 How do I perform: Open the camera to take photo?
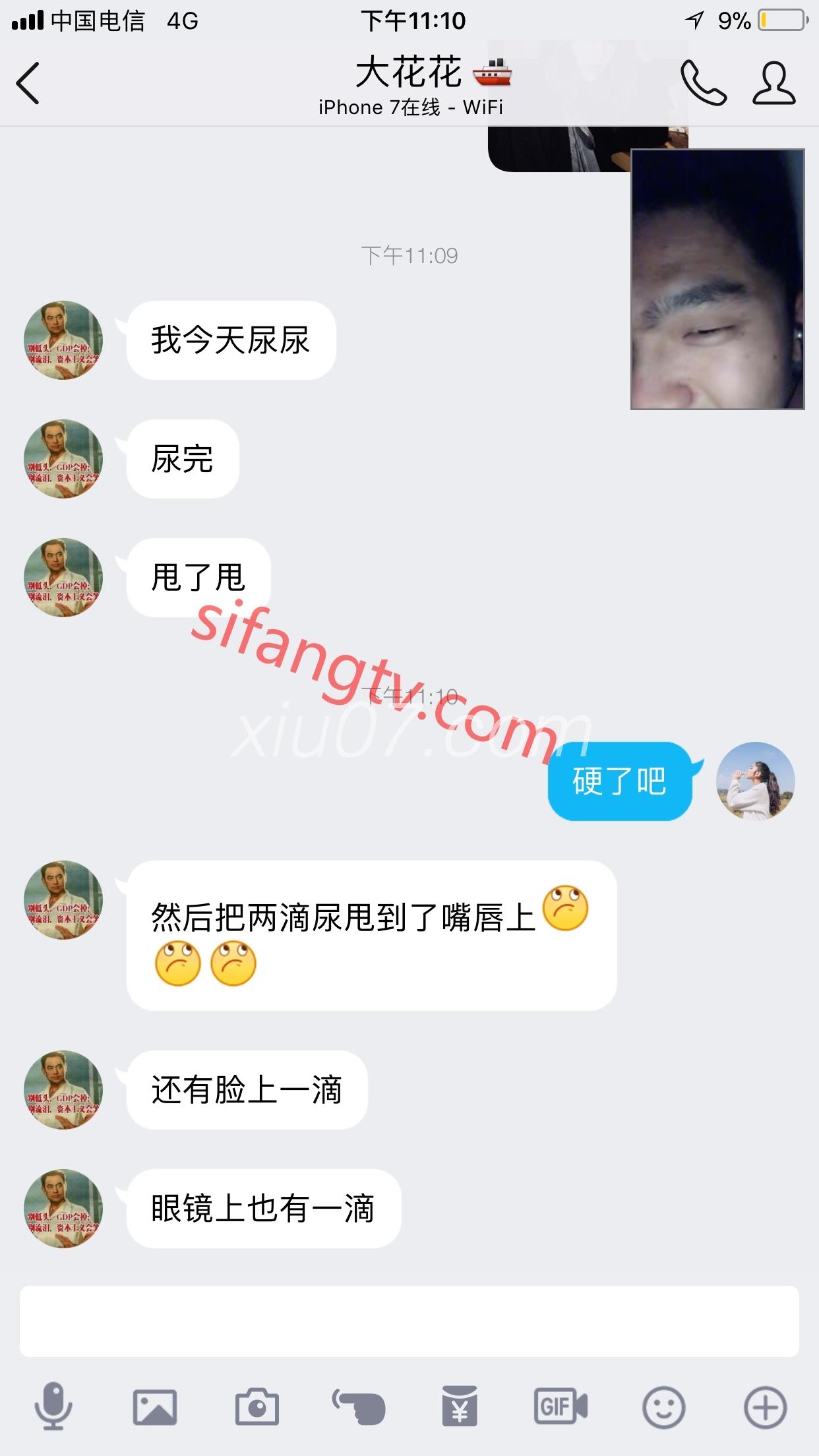click(257, 1408)
